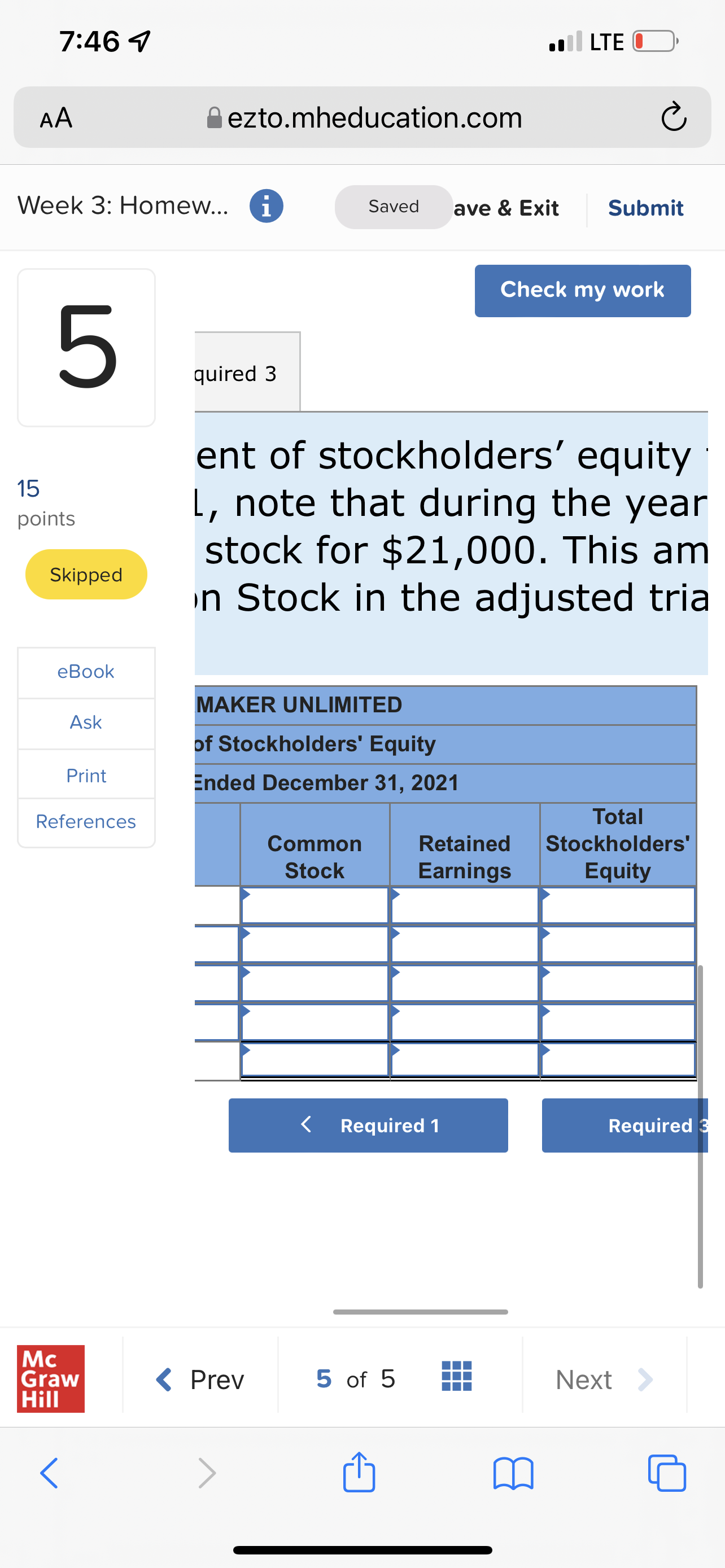
Task: Open the assignment info icon
Action: point(266,207)
